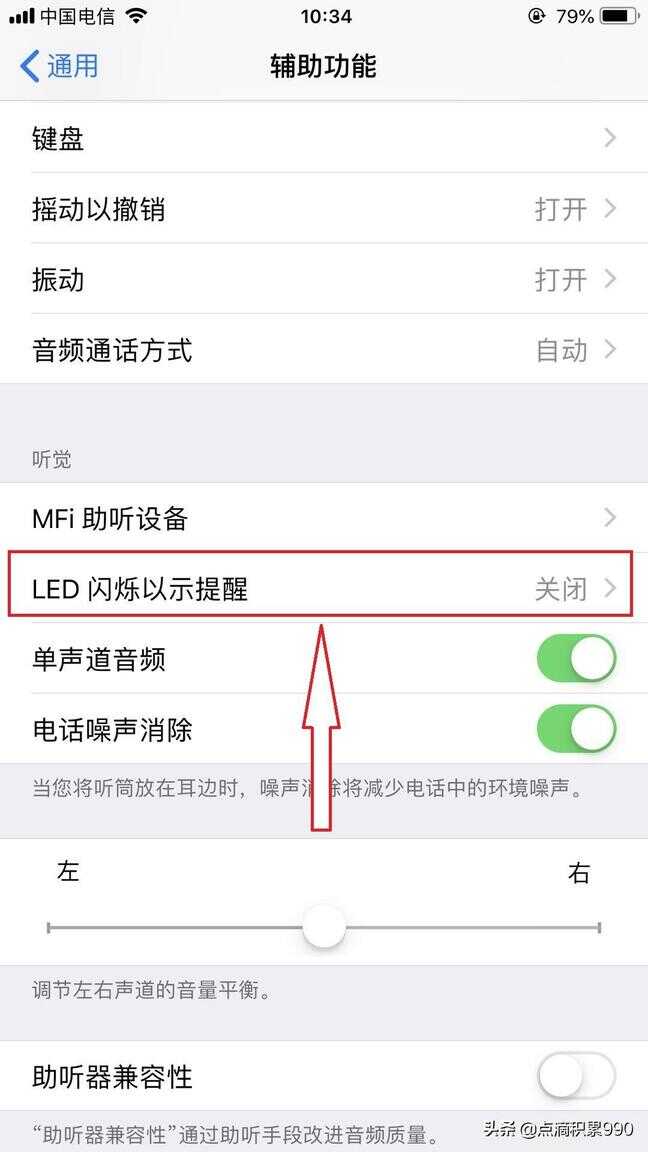Open the 振动 setting
The image size is (648, 1152).
pos(324,279)
